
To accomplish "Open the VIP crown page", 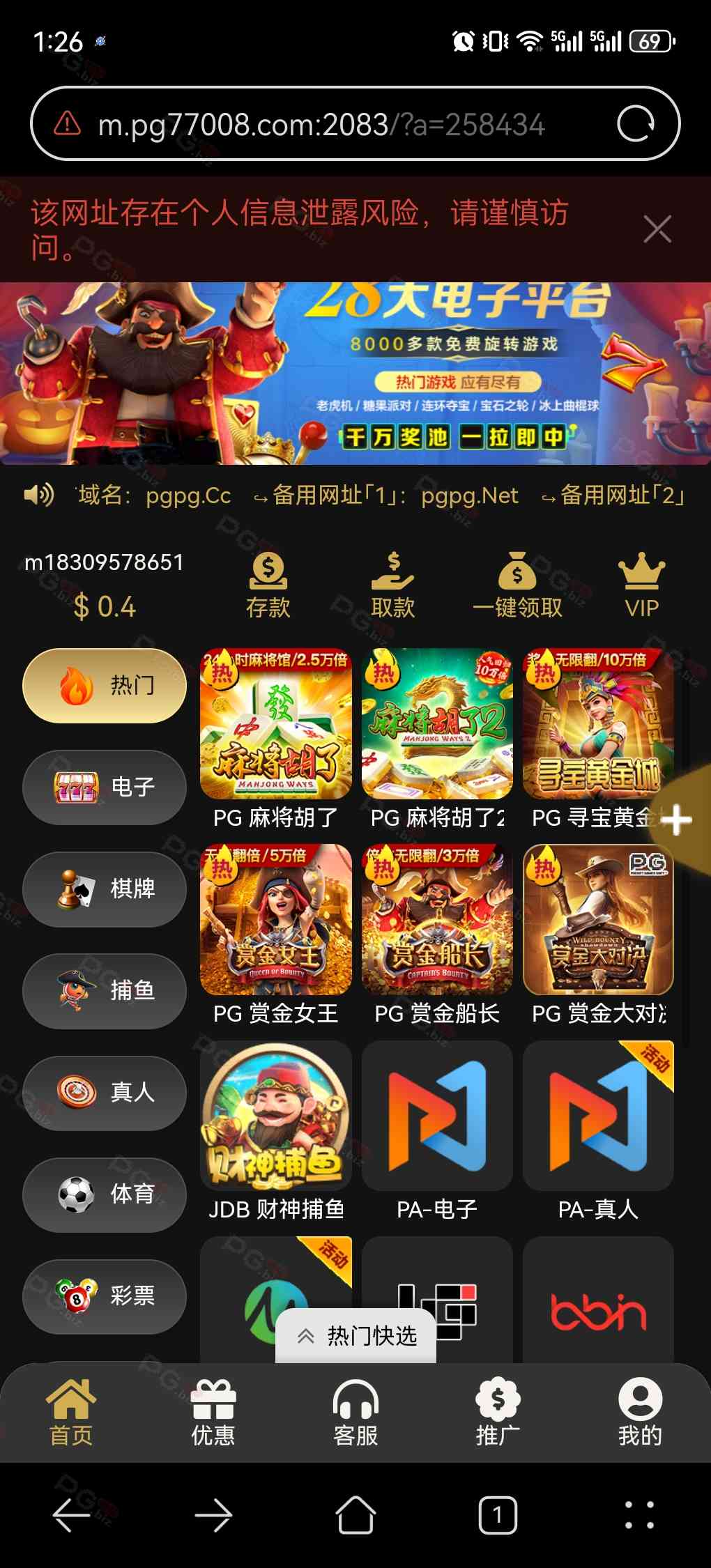I will 641,584.
